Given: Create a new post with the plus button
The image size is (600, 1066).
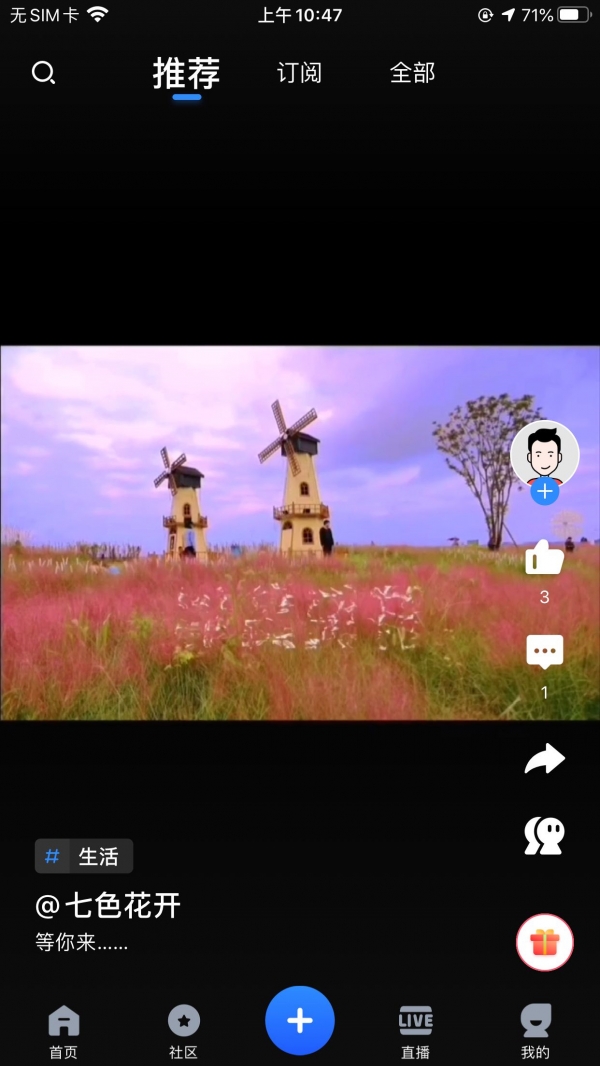Looking at the screenshot, I should click(300, 1020).
